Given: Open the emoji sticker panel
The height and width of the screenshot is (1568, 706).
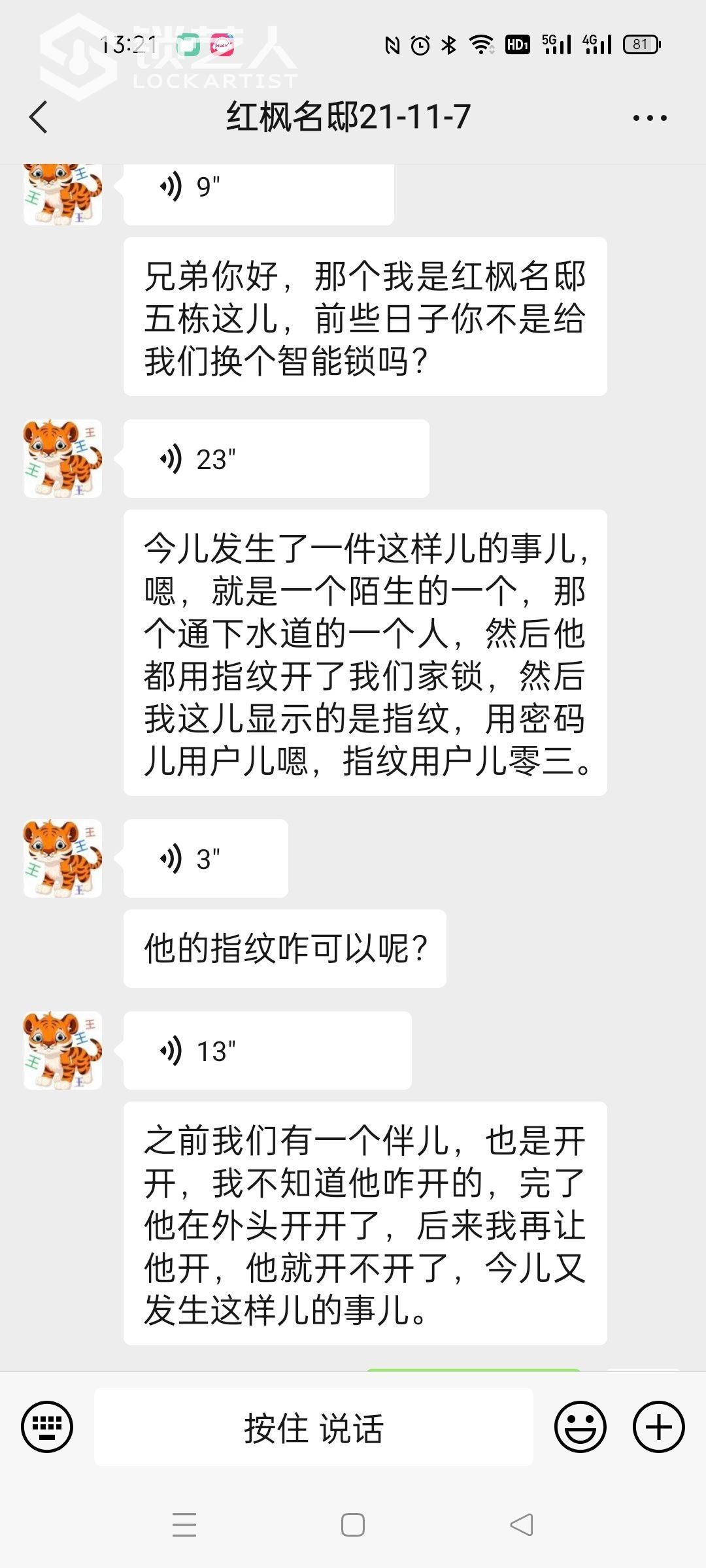Looking at the screenshot, I should pos(580,1427).
